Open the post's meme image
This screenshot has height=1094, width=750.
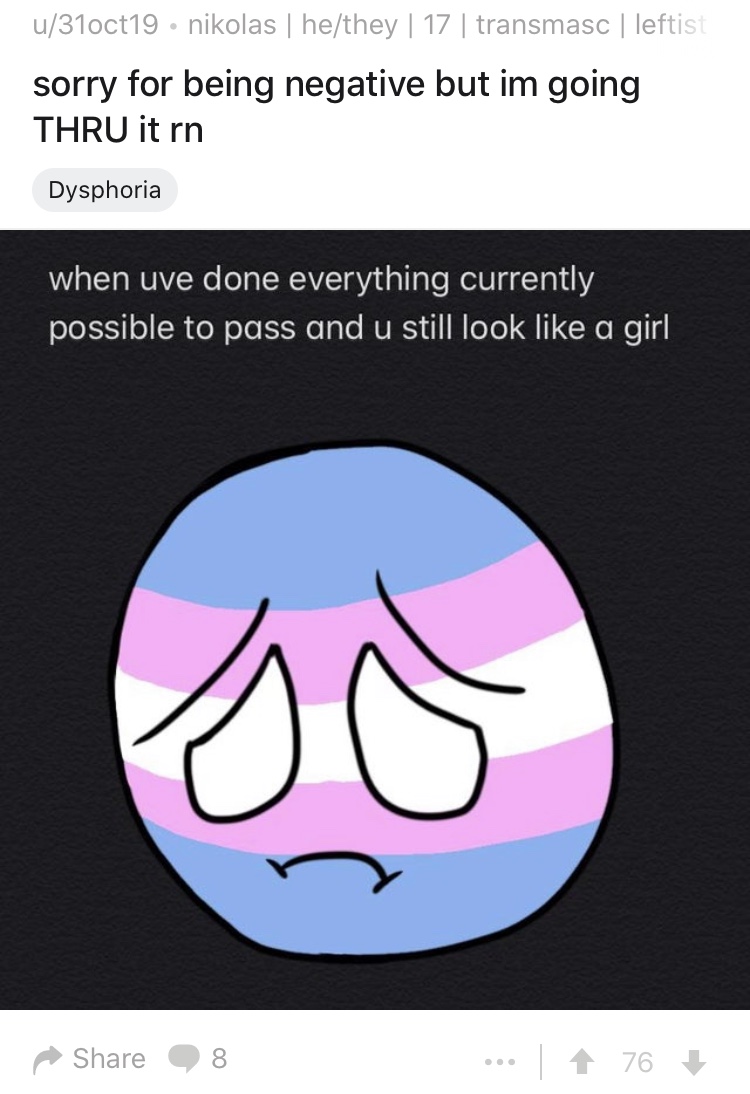375,620
